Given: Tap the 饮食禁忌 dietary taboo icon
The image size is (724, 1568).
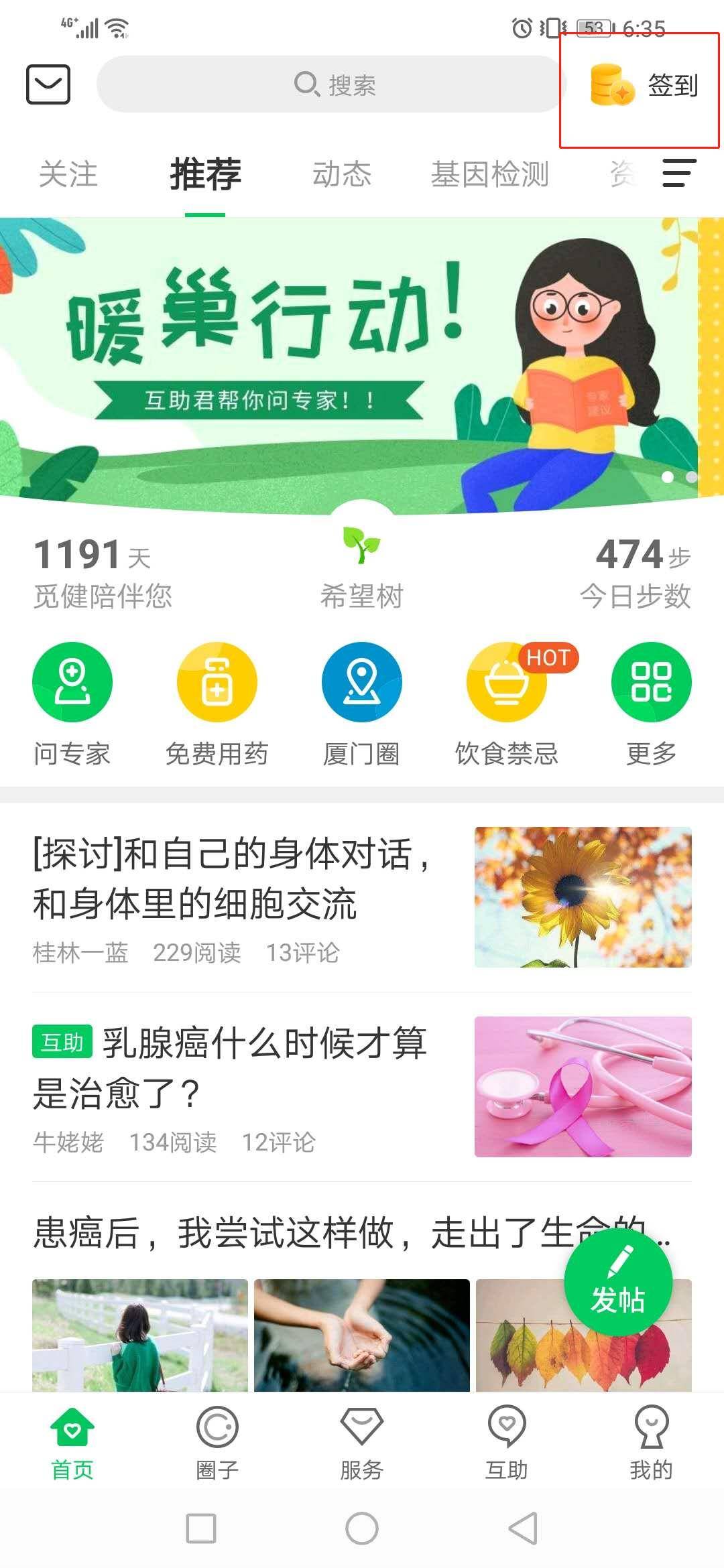Looking at the screenshot, I should tap(506, 681).
